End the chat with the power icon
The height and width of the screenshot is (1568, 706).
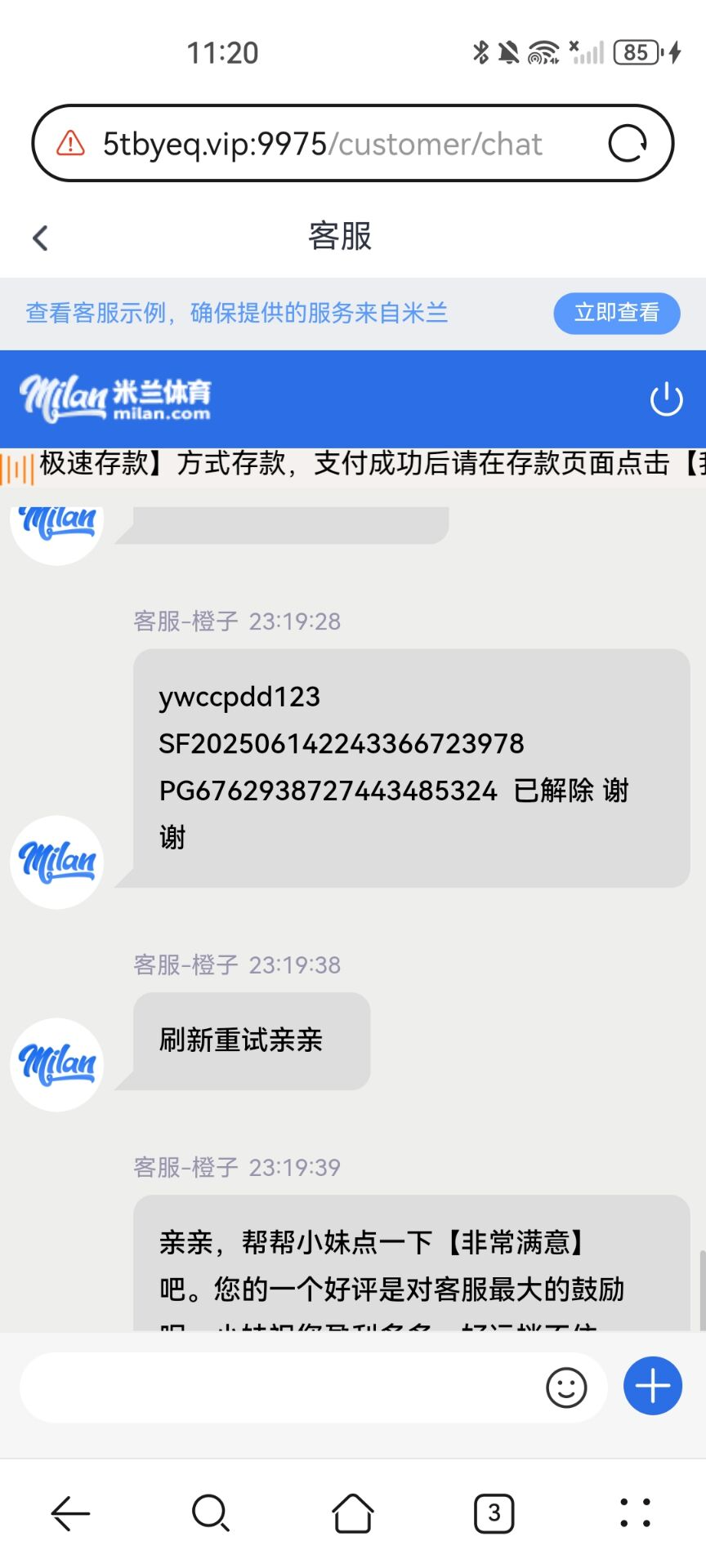point(666,399)
